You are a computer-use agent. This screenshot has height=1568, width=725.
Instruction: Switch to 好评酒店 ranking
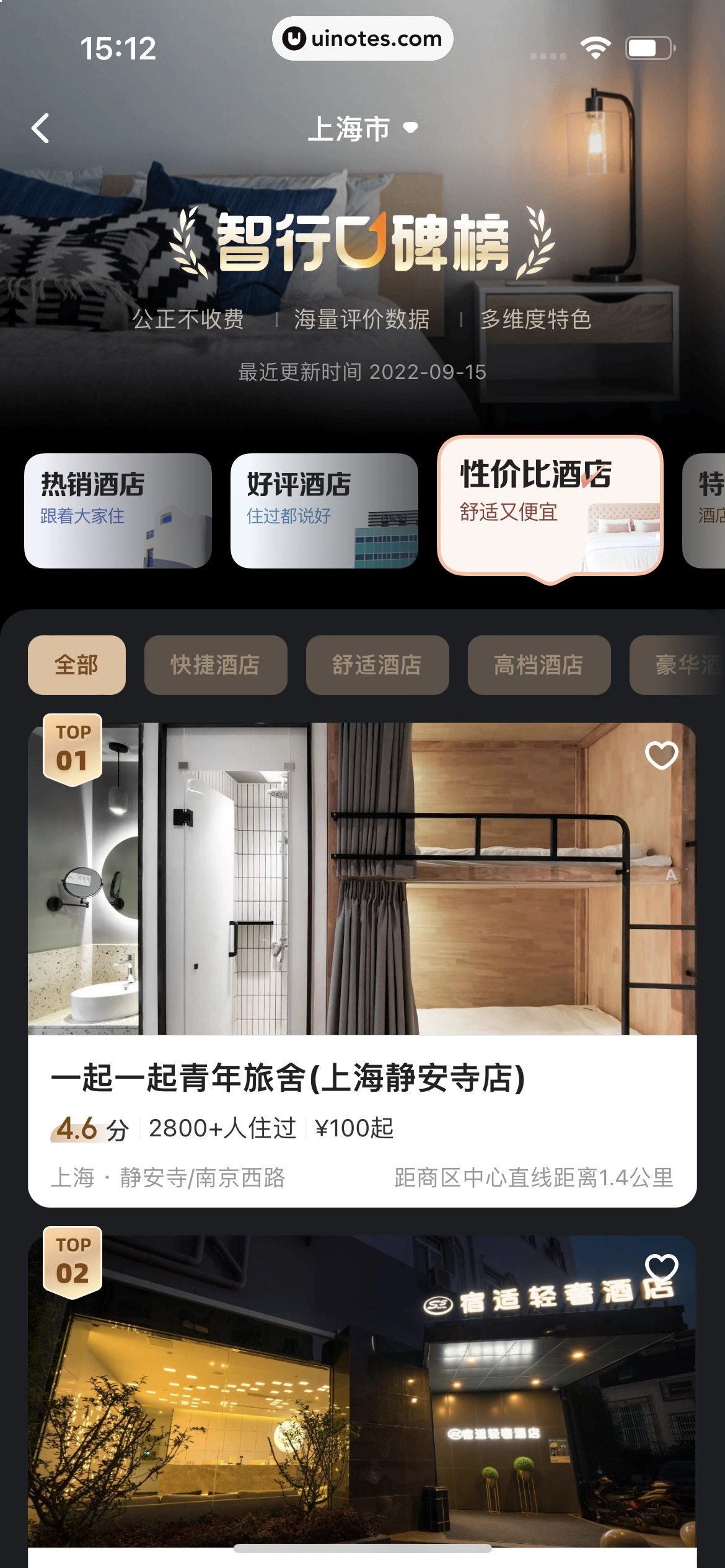point(324,510)
